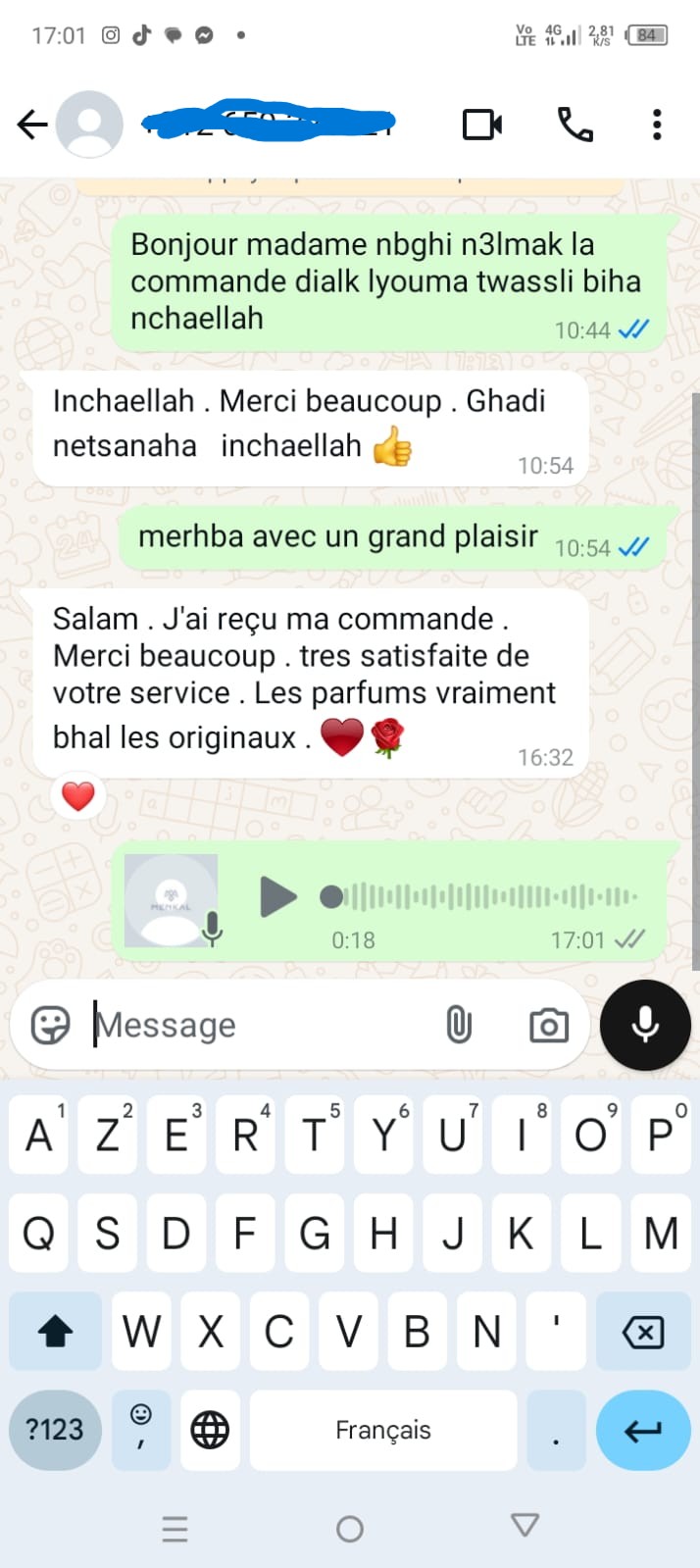Viewport: 700px width, 1568px height.
Task: Open the contact's profile picture
Action: [x=89, y=125]
